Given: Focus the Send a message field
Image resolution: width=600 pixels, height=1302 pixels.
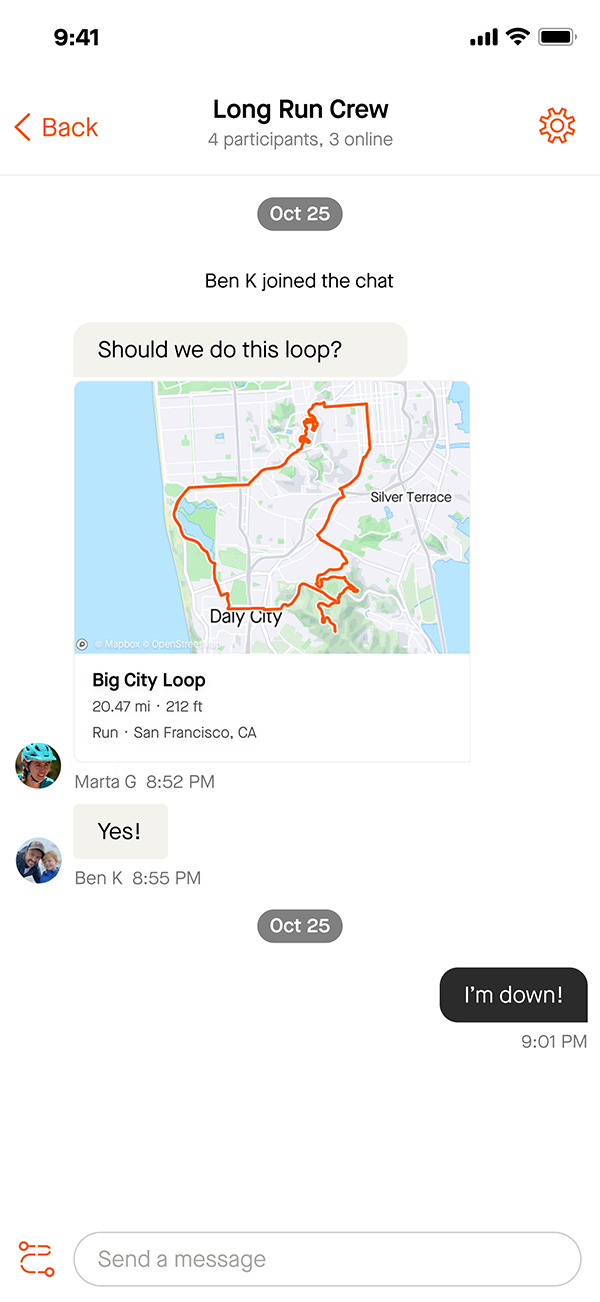Looking at the screenshot, I should tap(327, 1259).
